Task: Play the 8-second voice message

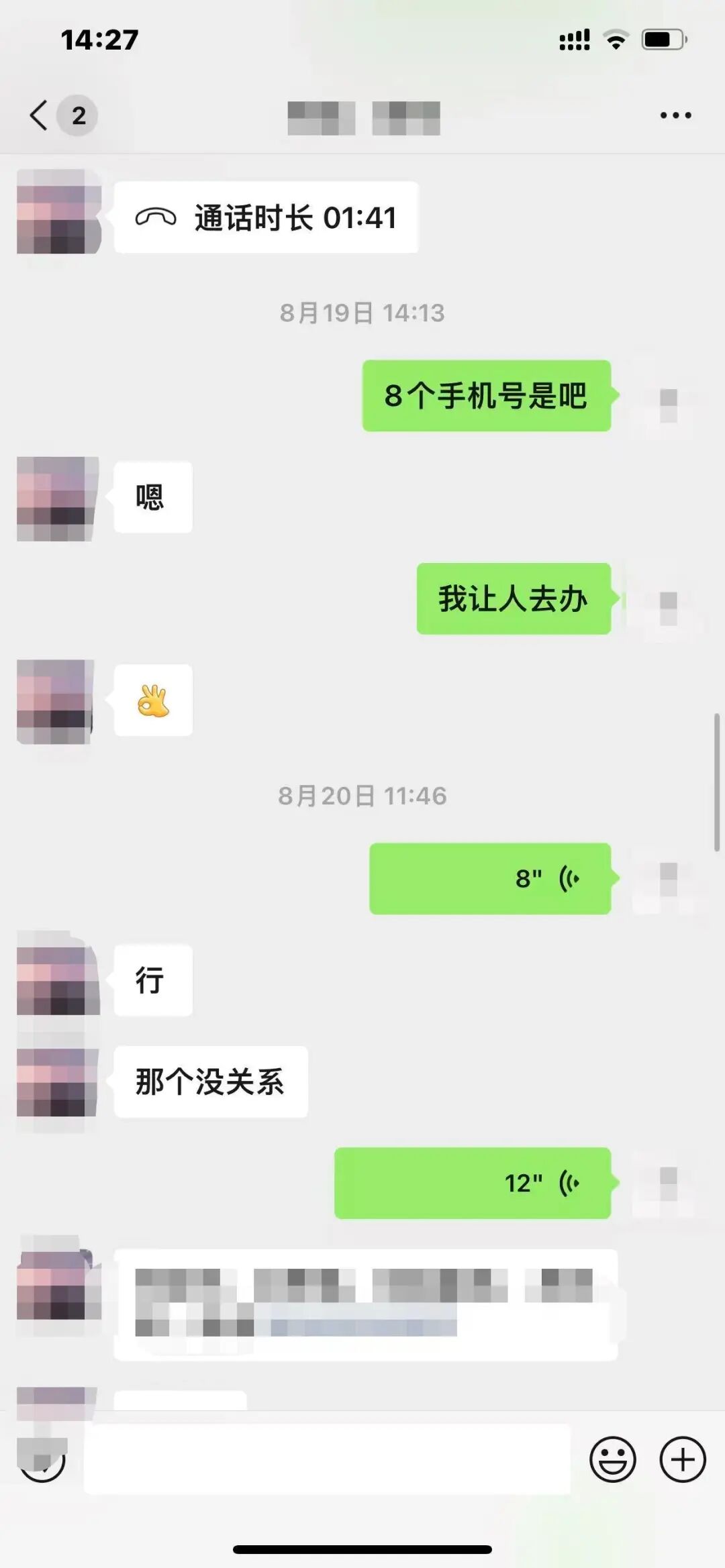Action: tap(489, 878)
